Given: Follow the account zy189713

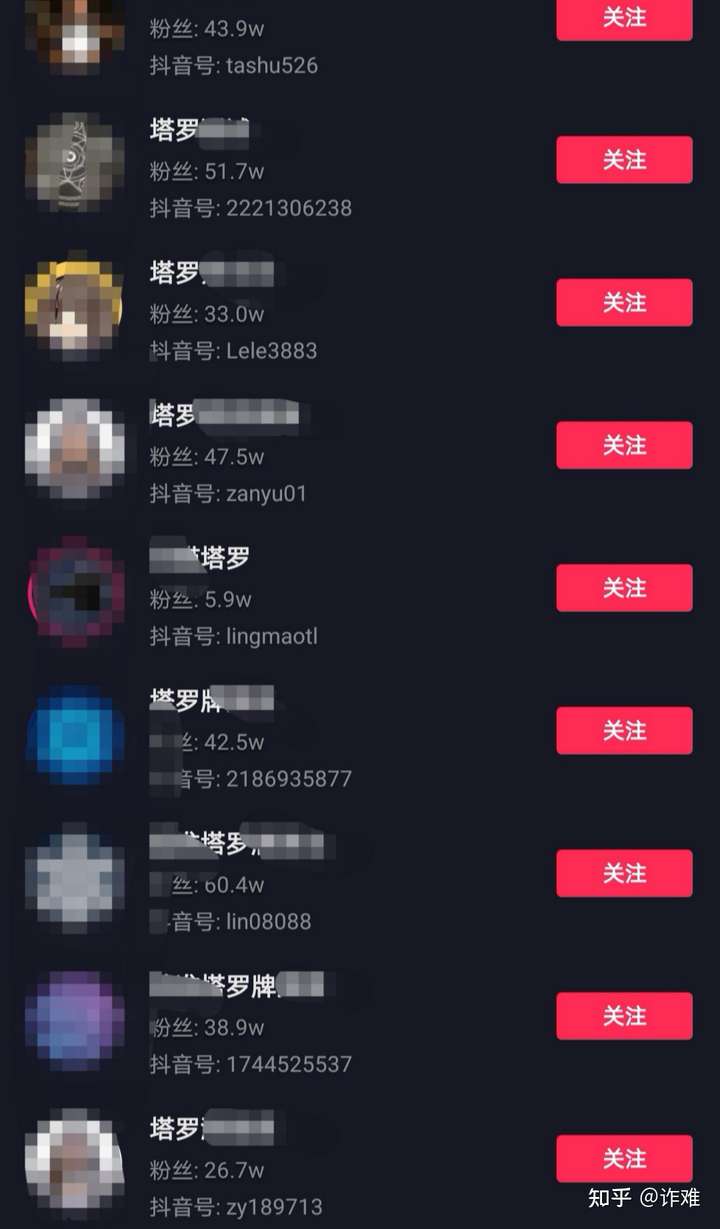Looking at the screenshot, I should click(x=624, y=1159).
